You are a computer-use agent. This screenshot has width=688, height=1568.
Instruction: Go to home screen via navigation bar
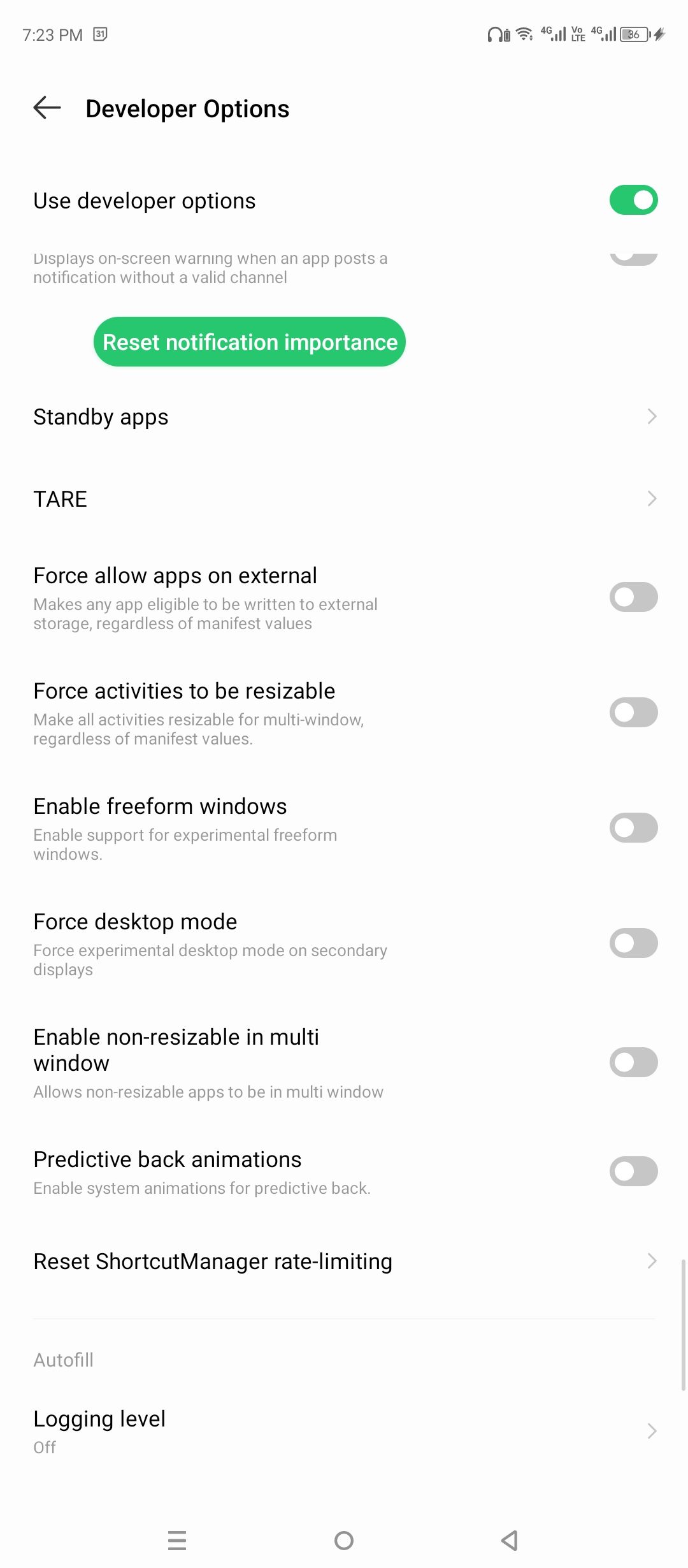click(344, 1541)
